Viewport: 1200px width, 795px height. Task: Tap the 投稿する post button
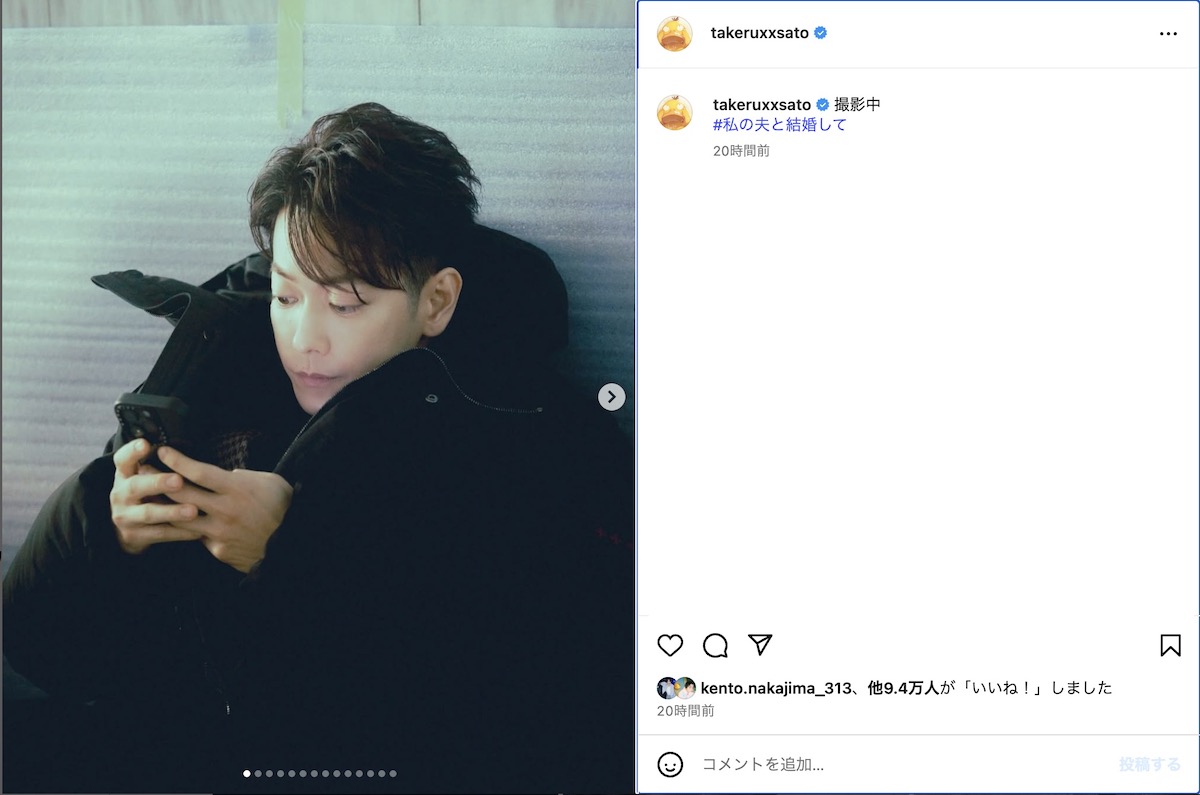click(x=1149, y=764)
